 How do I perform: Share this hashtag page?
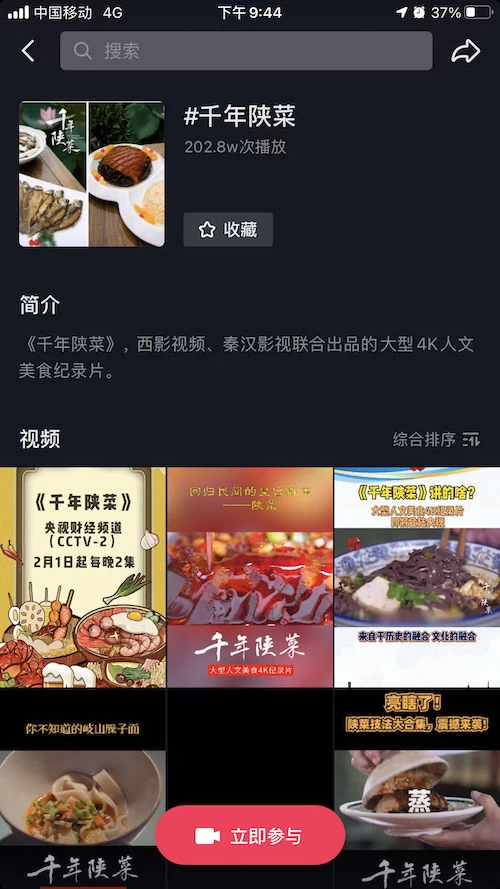tap(465, 51)
